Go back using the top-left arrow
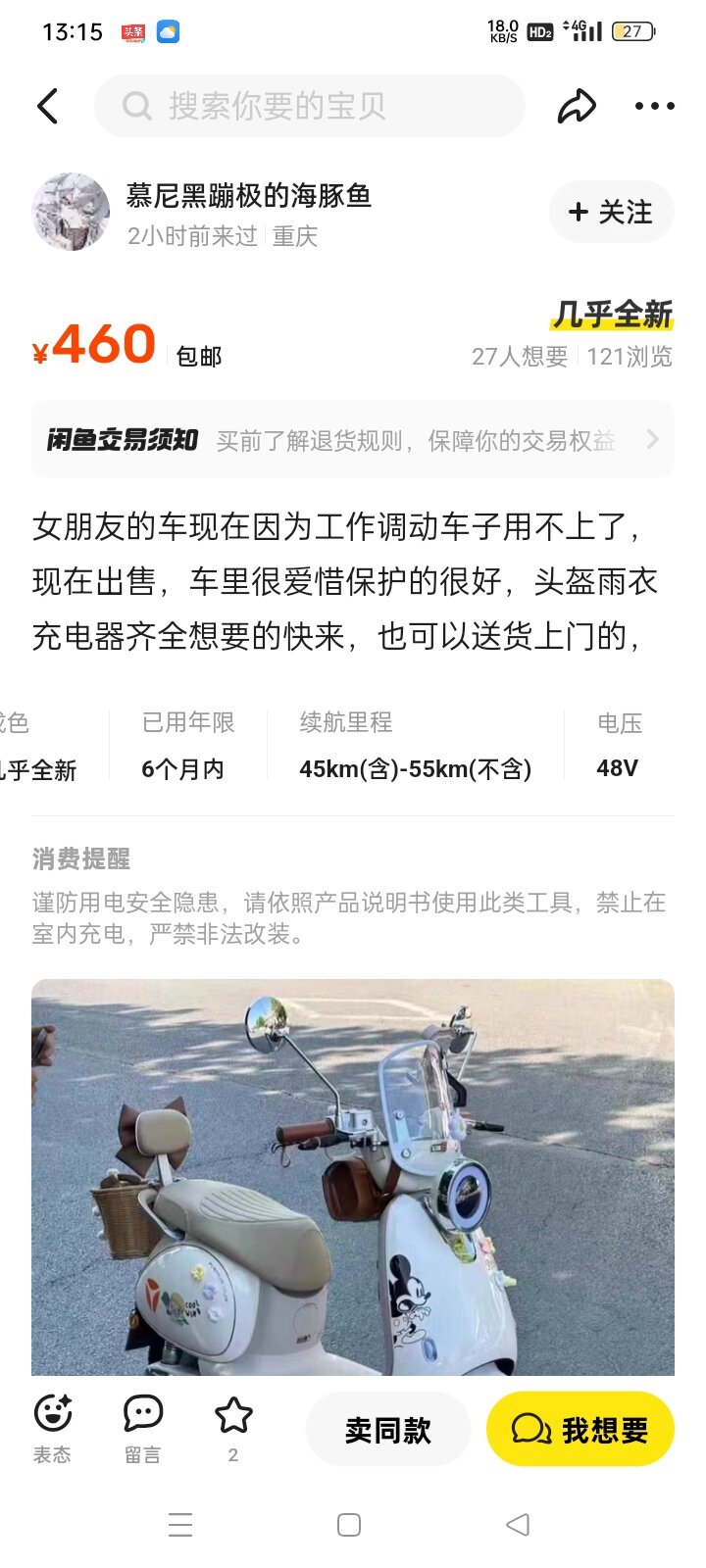Viewport: 706px width, 1568px height. (x=47, y=106)
